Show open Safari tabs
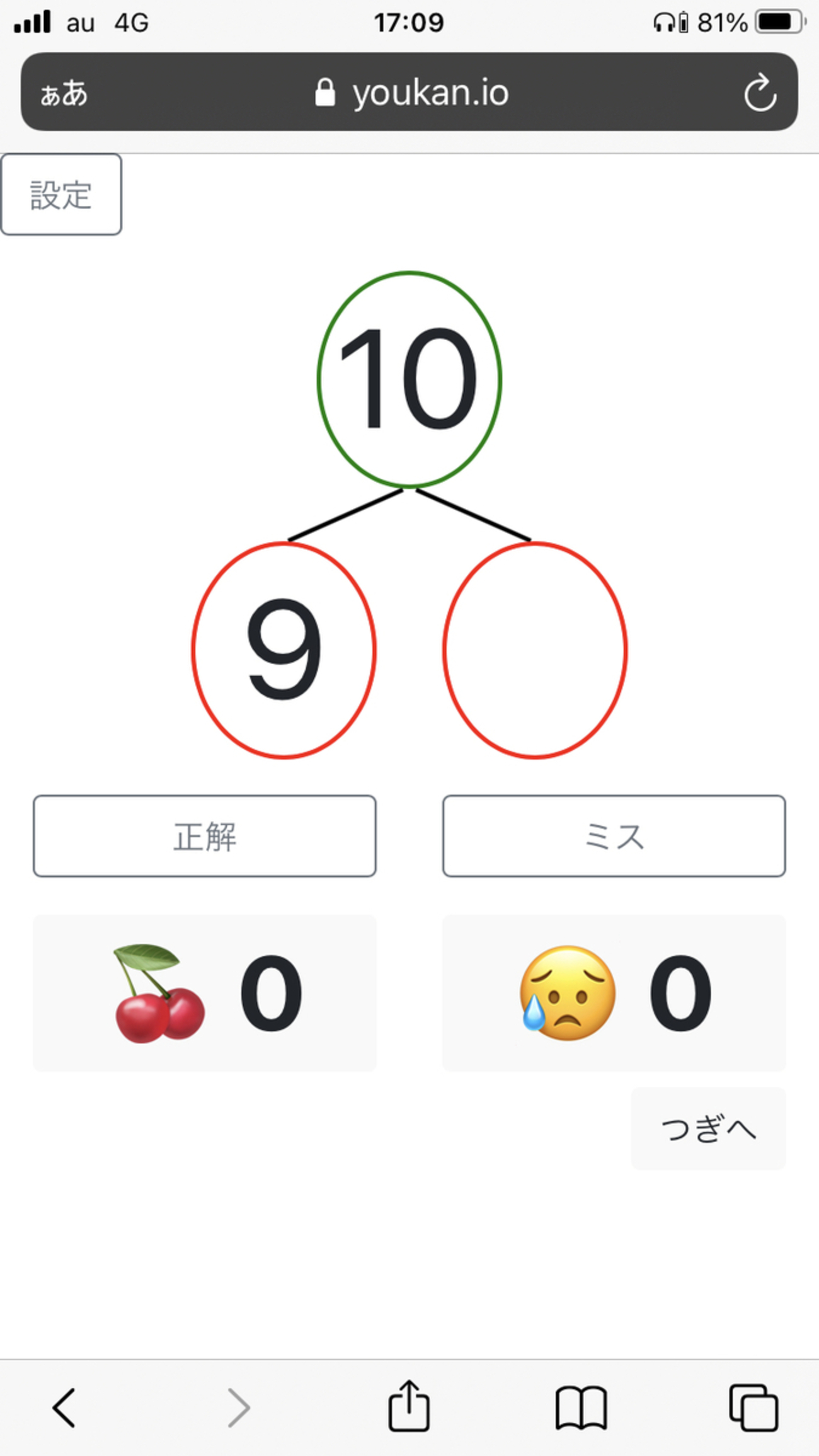819x1456 pixels. click(753, 1407)
